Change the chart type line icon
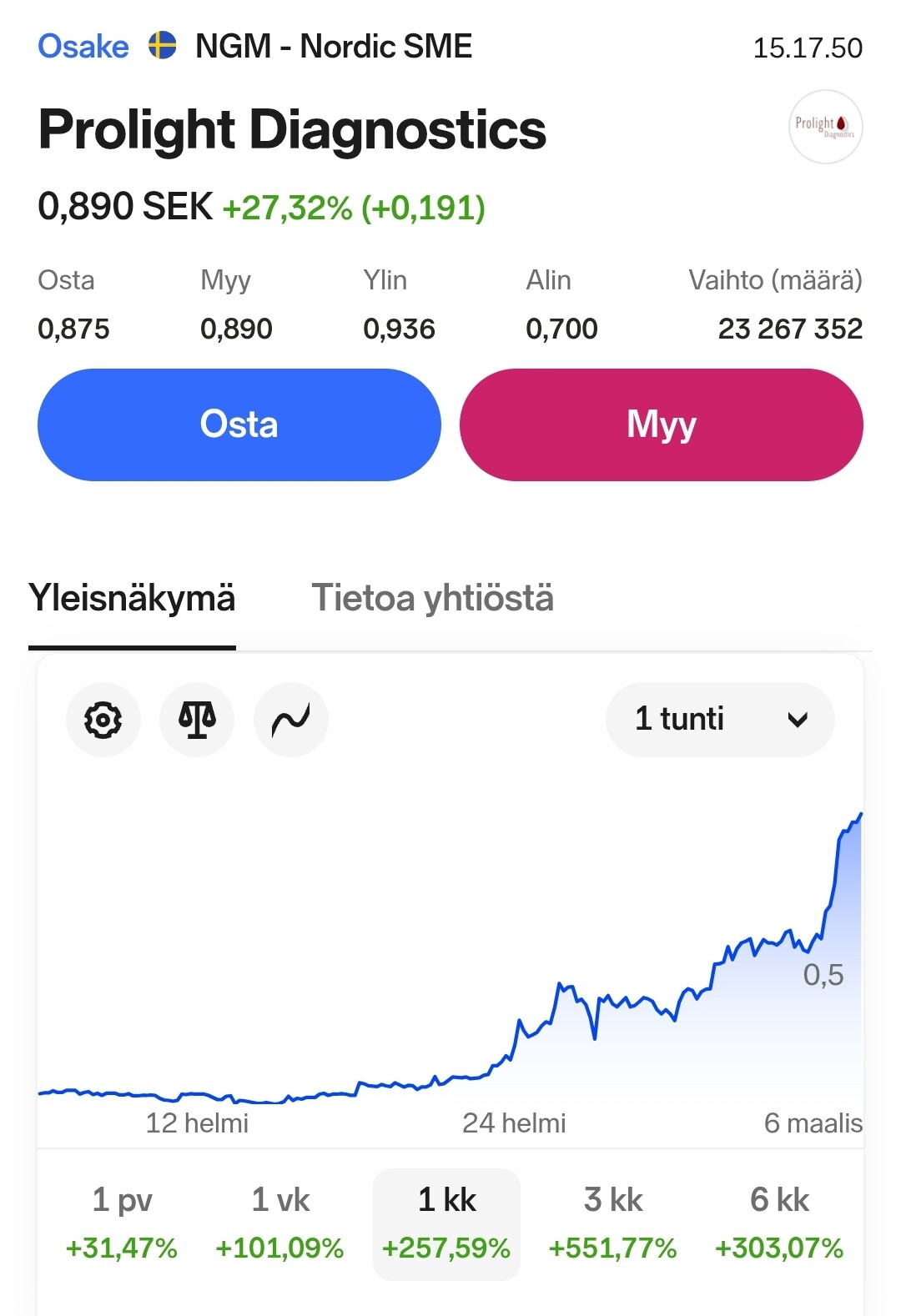Screen dimensions: 901x1316 [x=290, y=720]
